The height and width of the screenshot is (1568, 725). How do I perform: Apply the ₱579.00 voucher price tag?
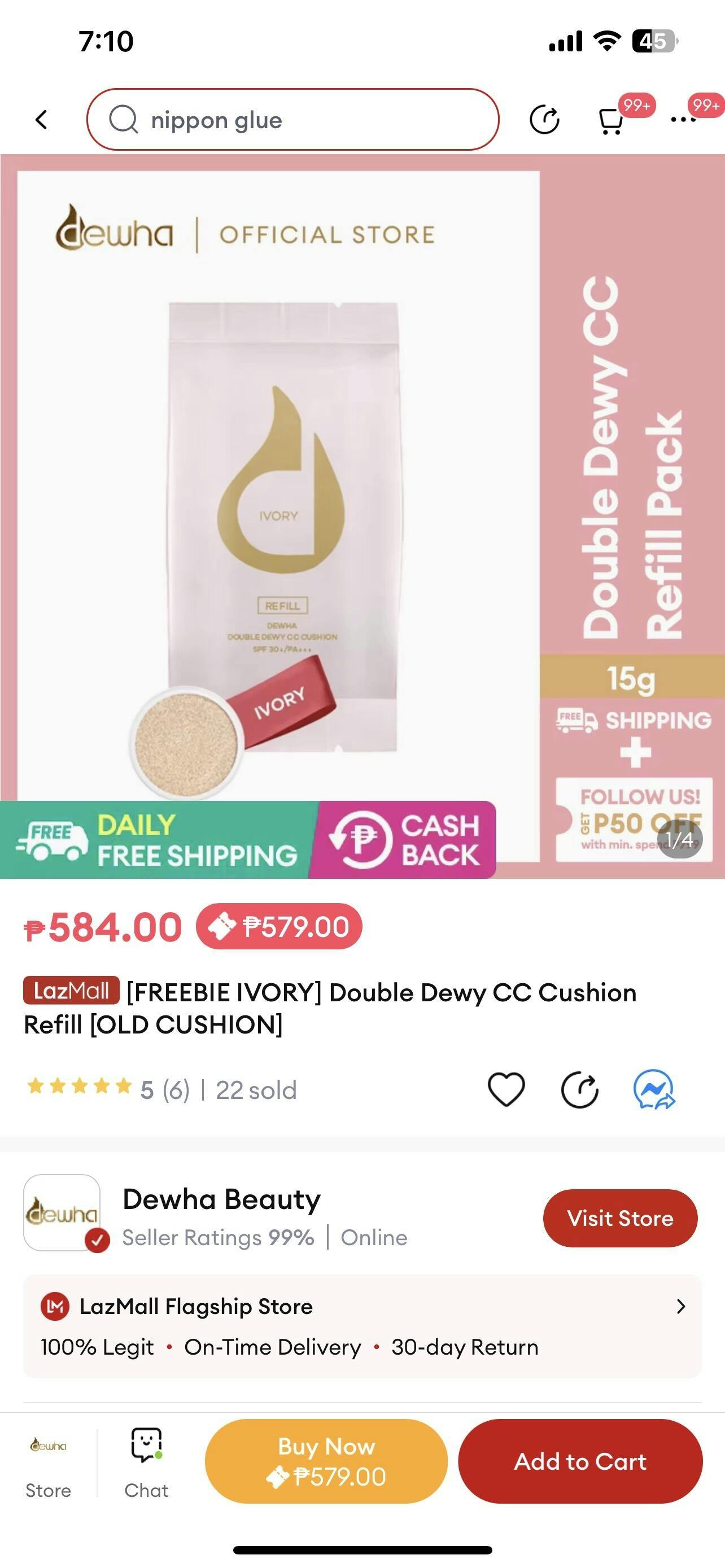coord(279,926)
